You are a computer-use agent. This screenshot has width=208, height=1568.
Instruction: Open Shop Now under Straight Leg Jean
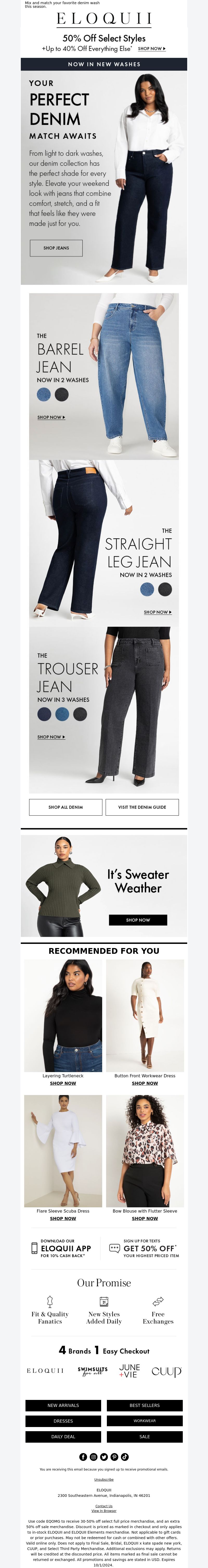pos(158,612)
